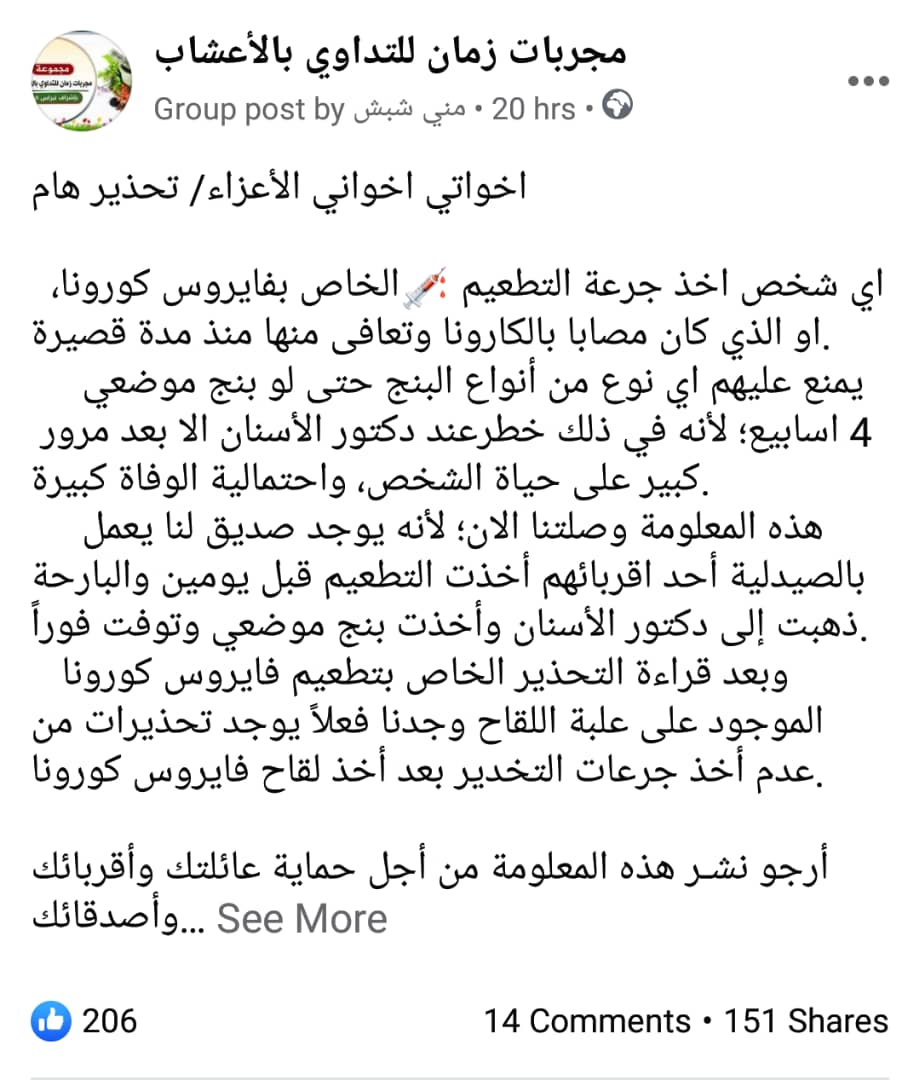The image size is (919, 1080).
Task: Expand the post with See More
Action: (x=302, y=918)
